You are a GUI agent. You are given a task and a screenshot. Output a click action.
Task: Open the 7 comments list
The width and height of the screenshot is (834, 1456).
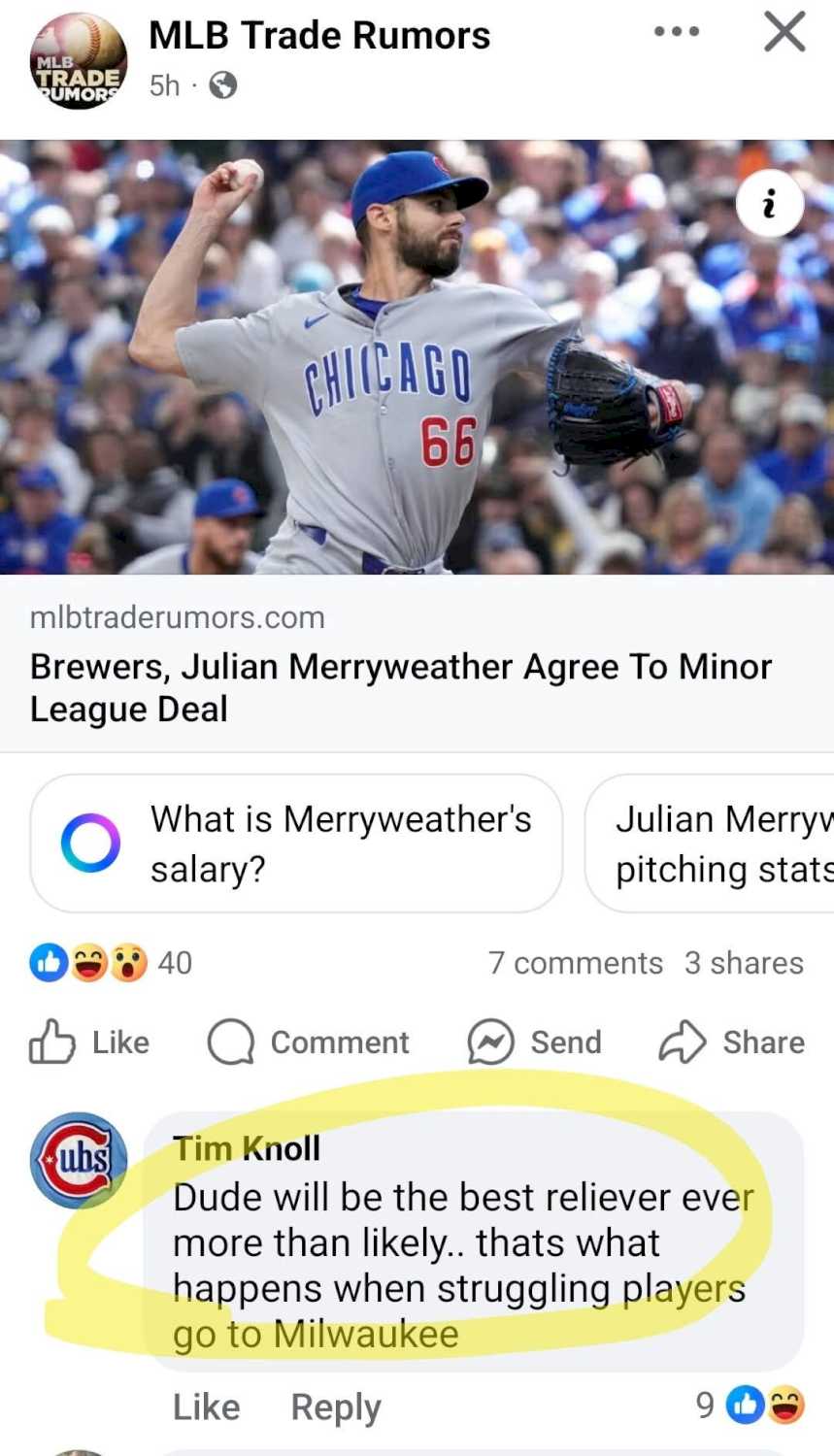[575, 963]
